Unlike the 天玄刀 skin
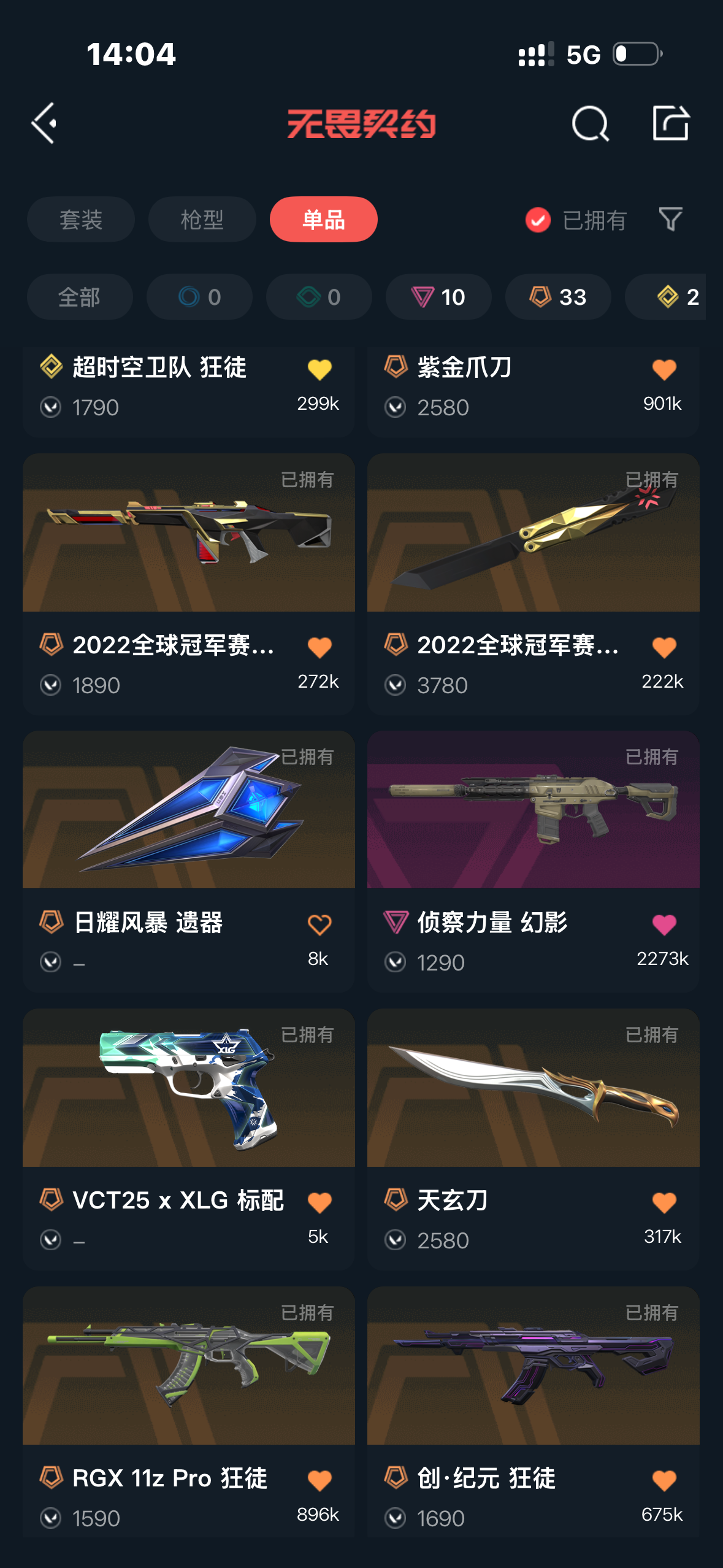The width and height of the screenshot is (723, 1568). [664, 1202]
